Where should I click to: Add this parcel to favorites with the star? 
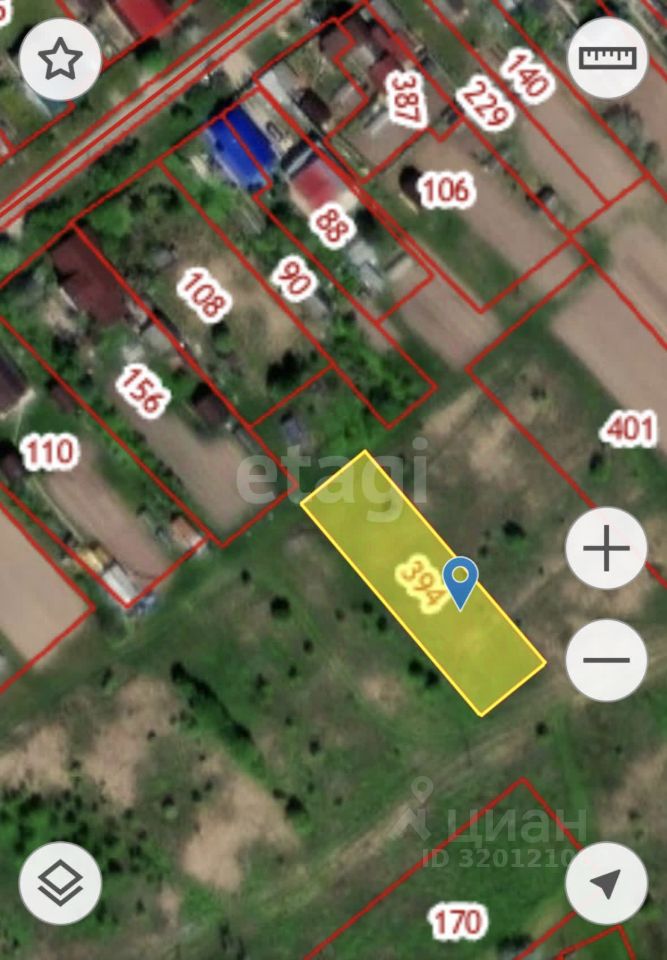click(60, 59)
